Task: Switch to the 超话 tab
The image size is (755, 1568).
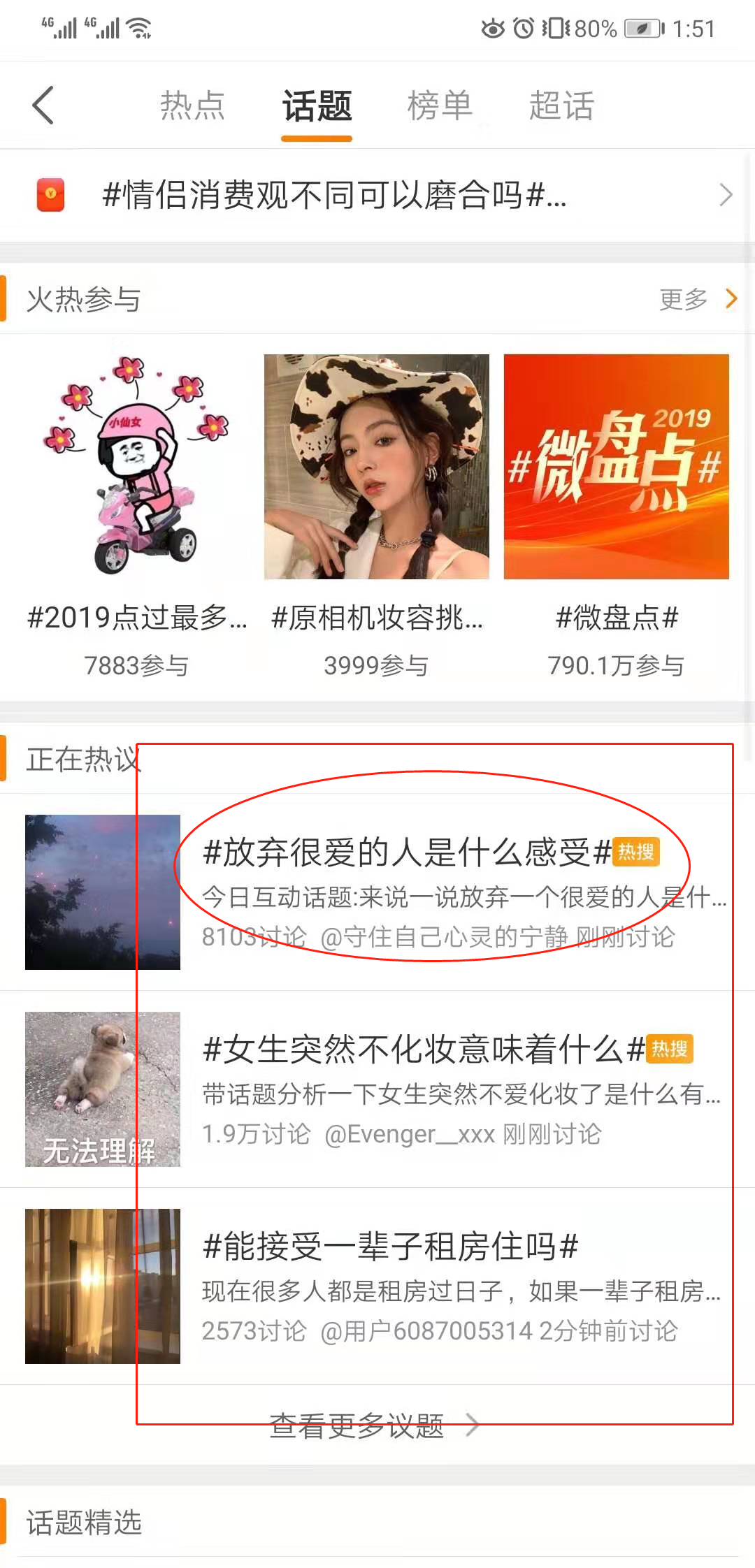Action: click(x=561, y=106)
